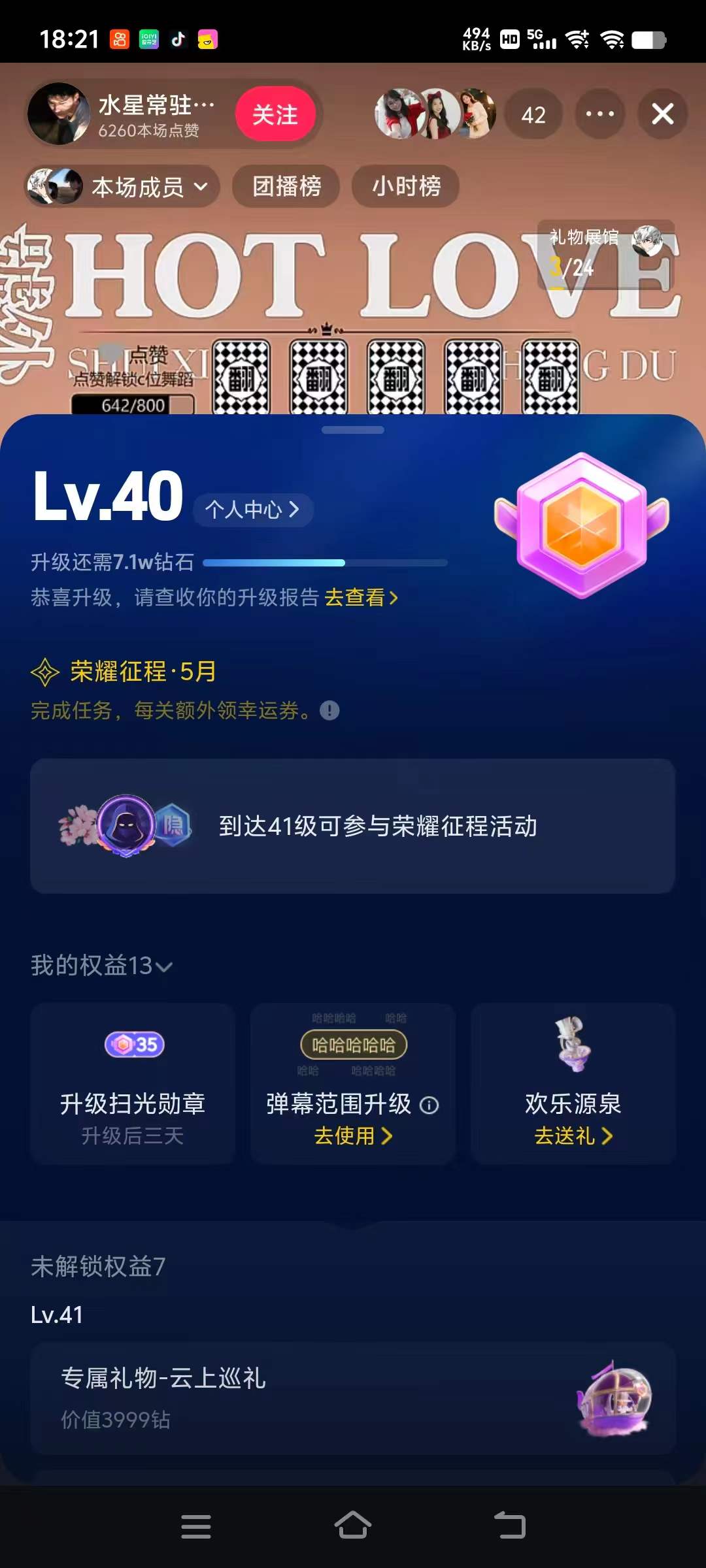Image resolution: width=706 pixels, height=1568 pixels.
Task: Tap 去查看 to view upgrade report
Action: [361, 597]
